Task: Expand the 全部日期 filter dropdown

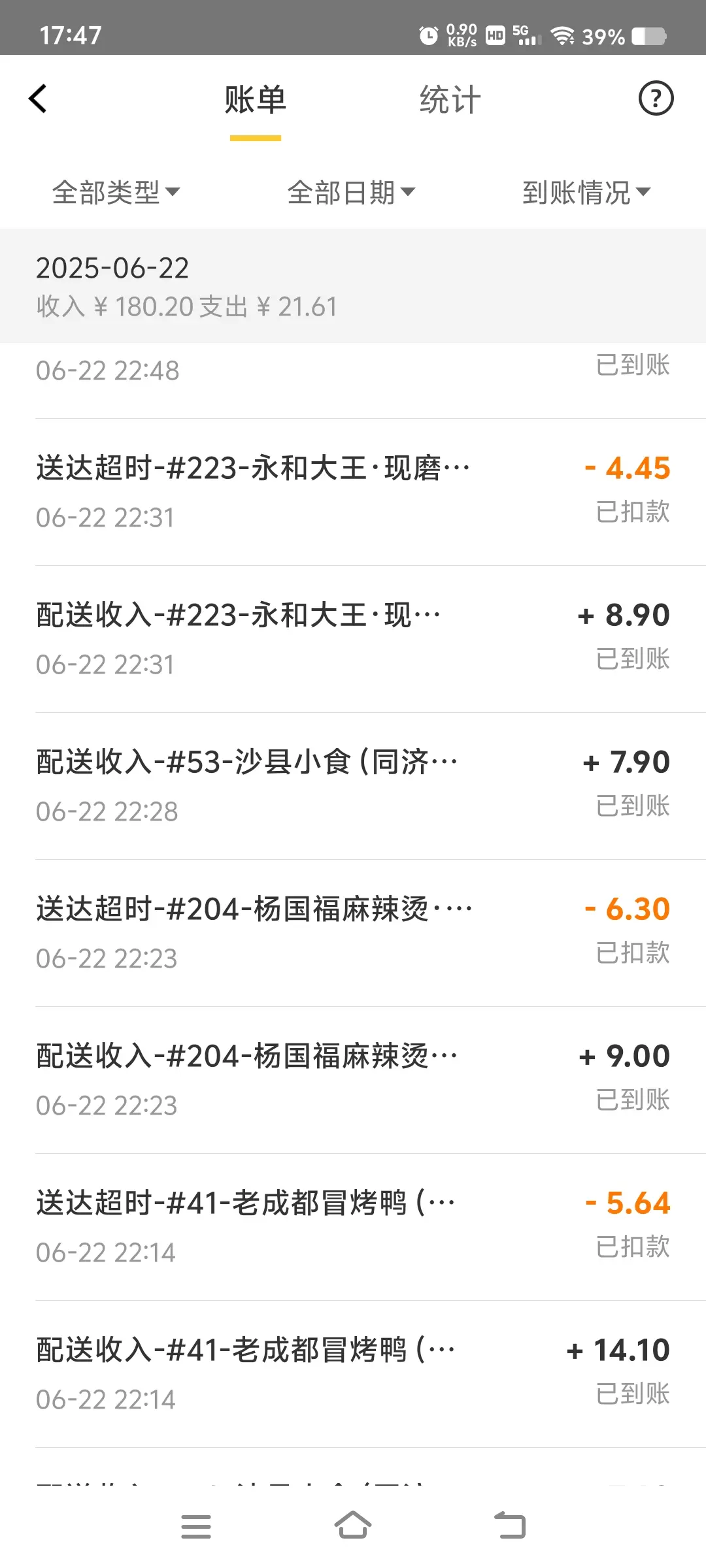Action: click(351, 192)
